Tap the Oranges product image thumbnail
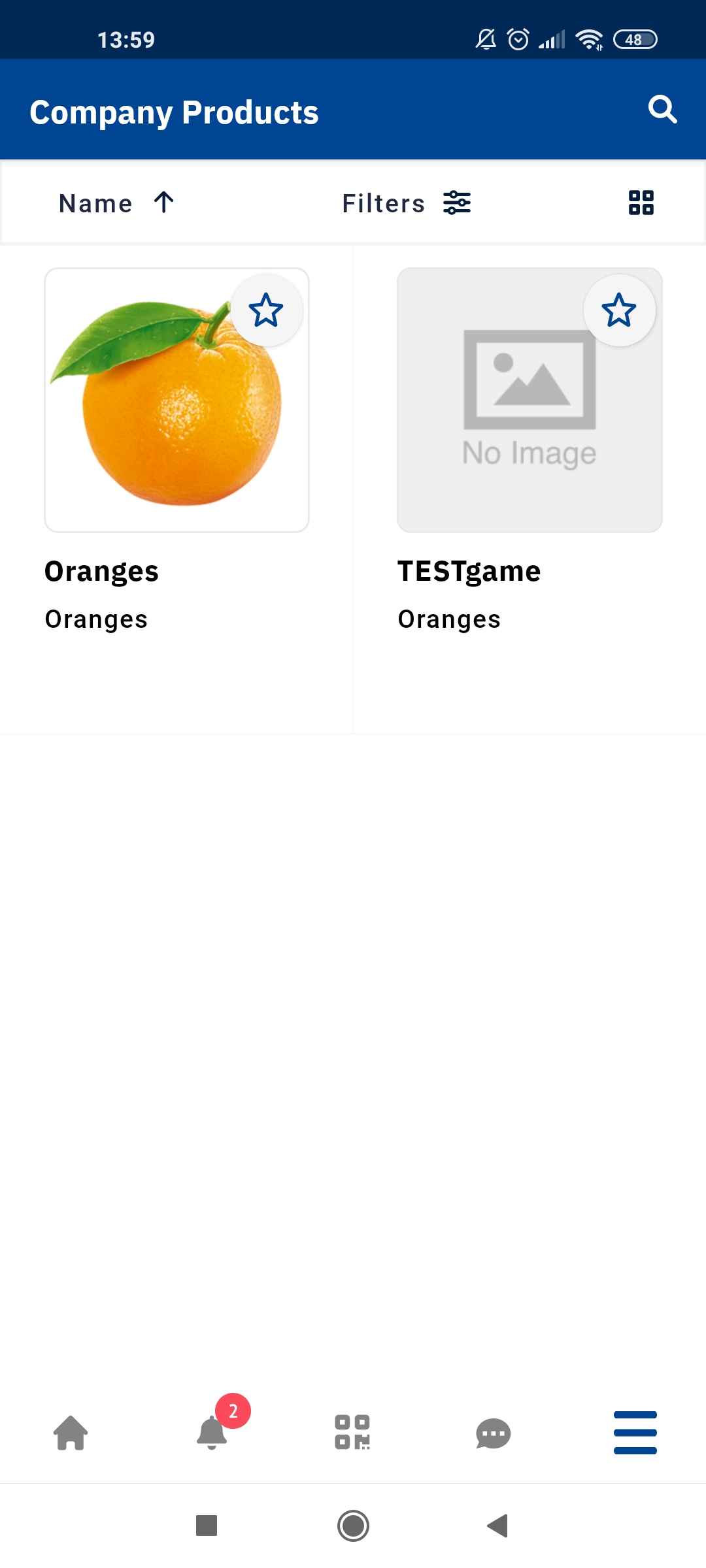Screen dimensions: 706x1568 (176, 400)
